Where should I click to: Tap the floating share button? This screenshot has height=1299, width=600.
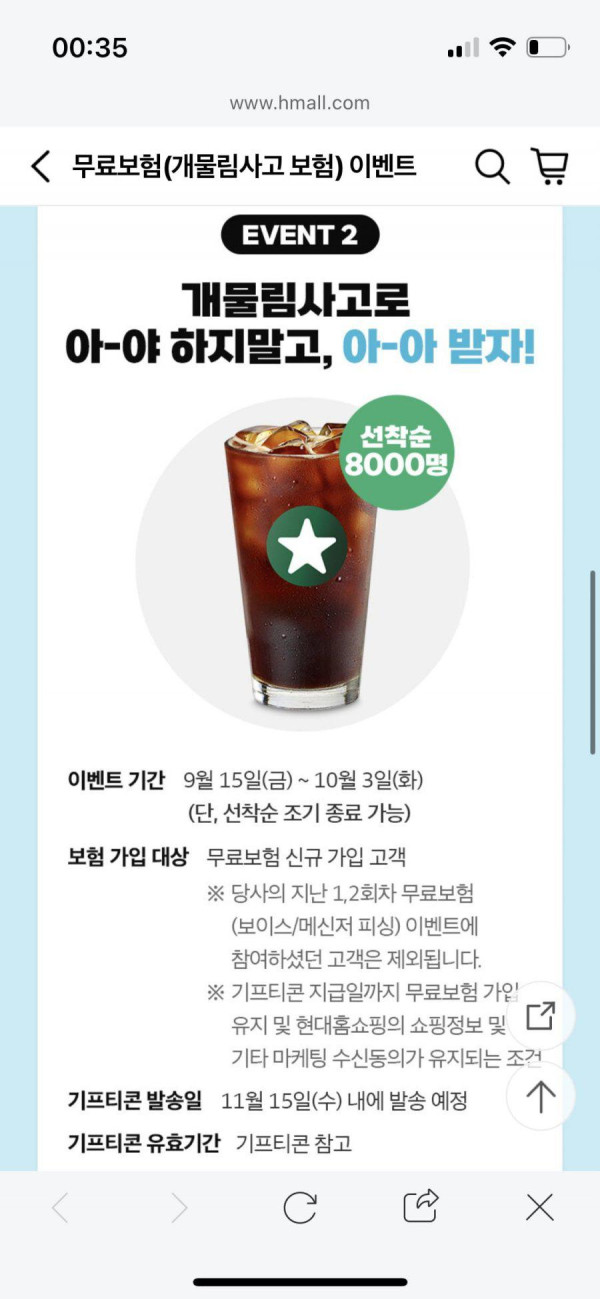(540, 1017)
